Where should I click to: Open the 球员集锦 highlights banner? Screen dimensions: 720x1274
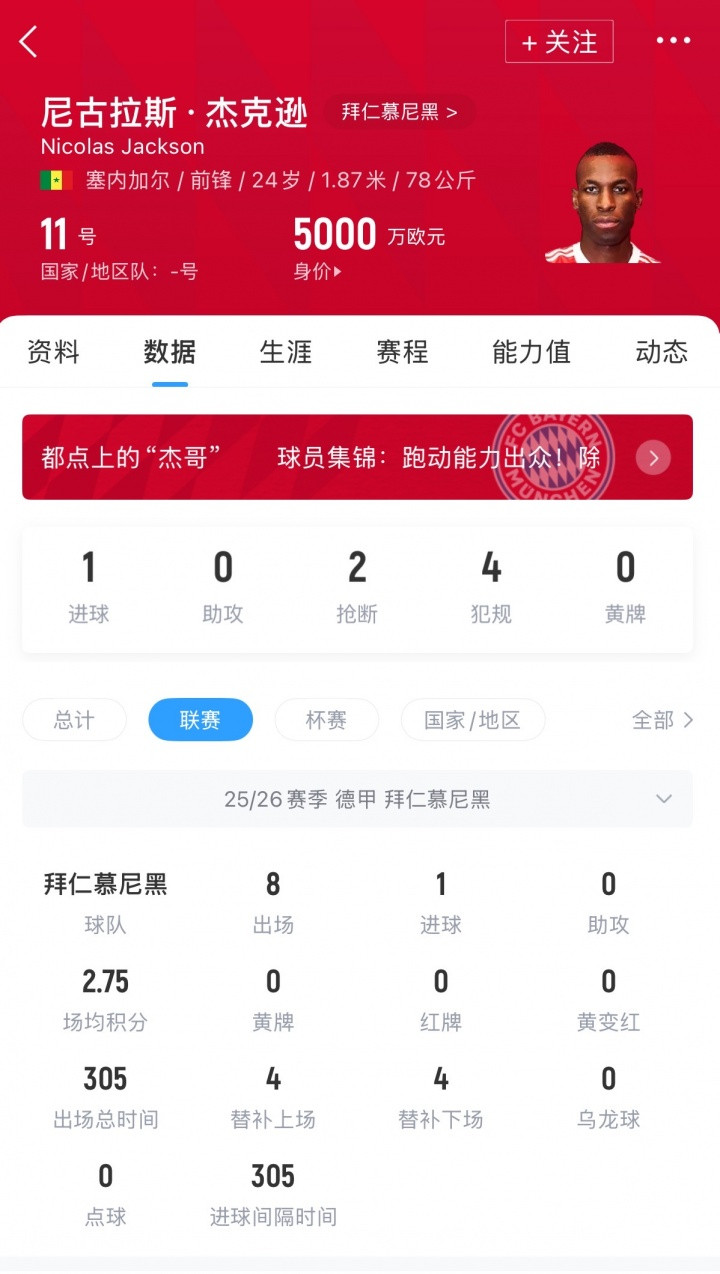[357, 458]
